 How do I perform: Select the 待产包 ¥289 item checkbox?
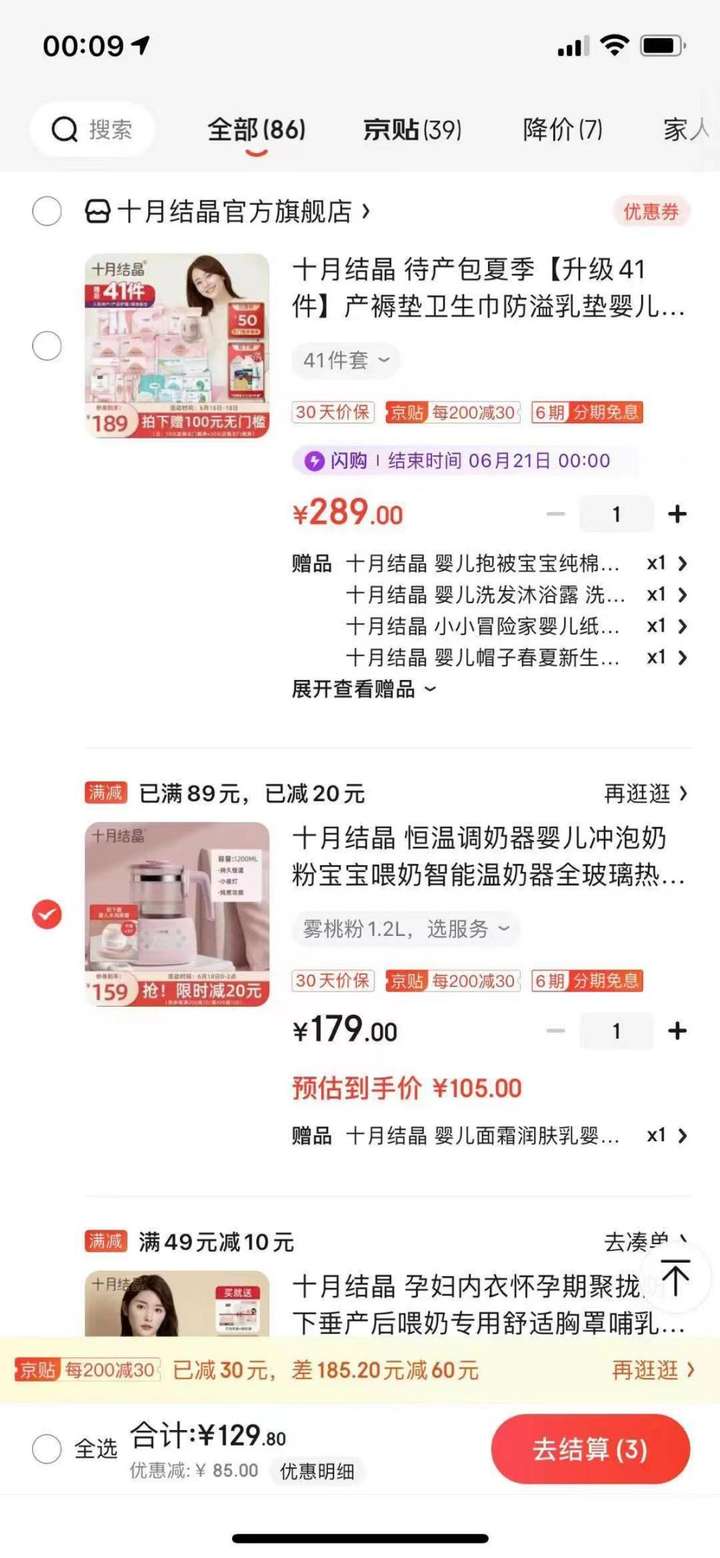tap(47, 346)
